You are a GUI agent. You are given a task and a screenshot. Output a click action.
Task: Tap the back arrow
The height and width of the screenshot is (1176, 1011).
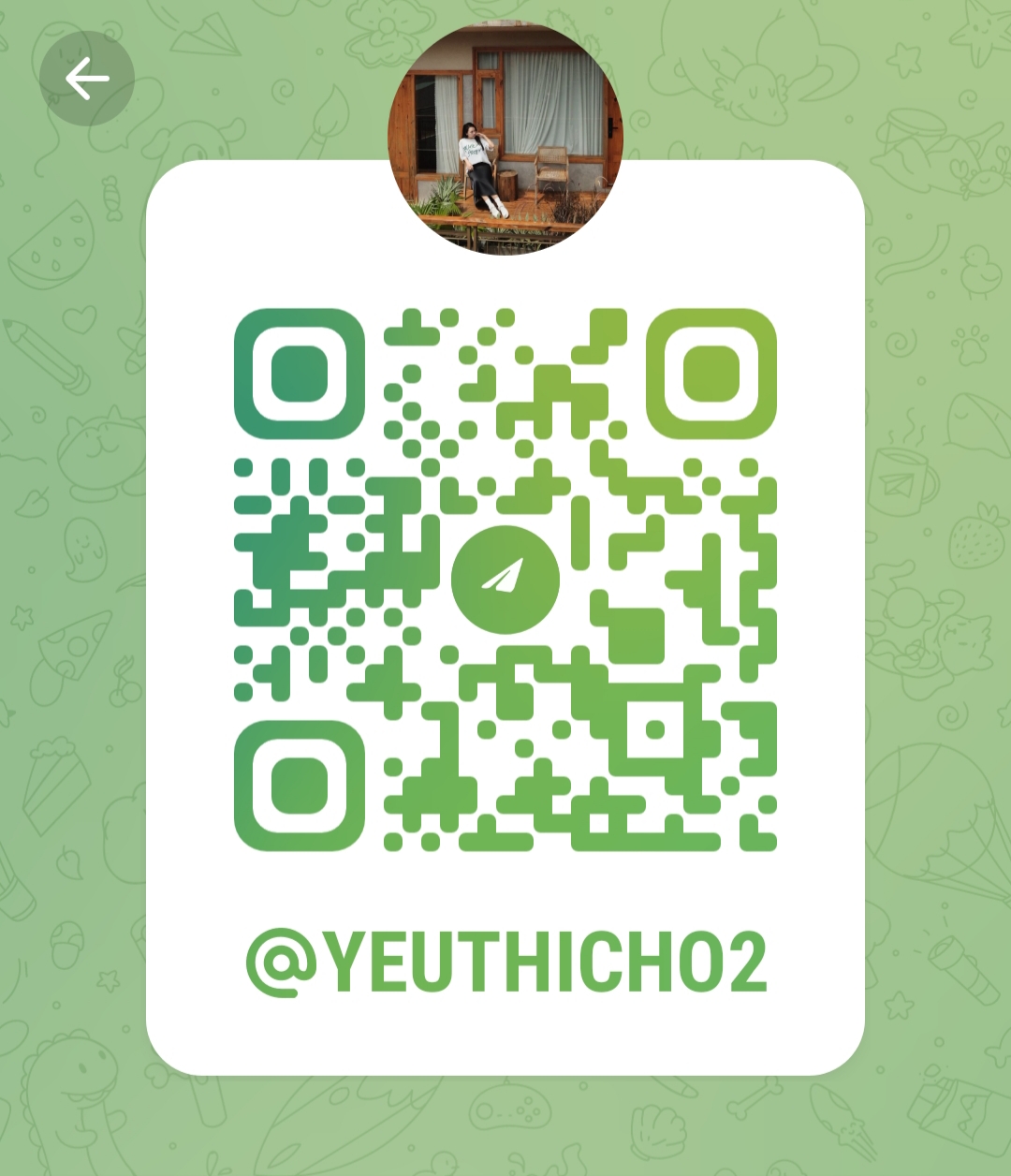(x=87, y=79)
